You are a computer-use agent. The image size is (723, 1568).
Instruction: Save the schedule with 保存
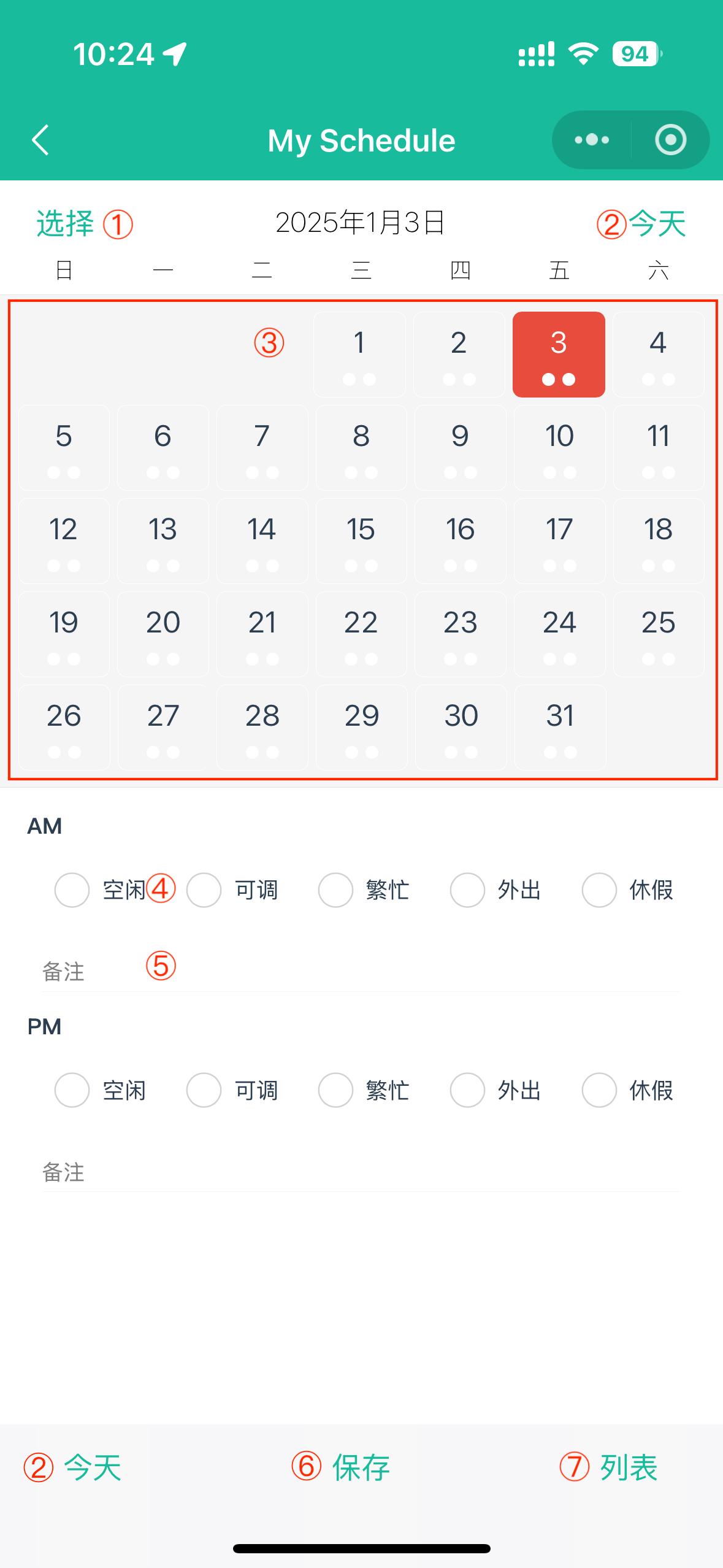pyautogui.click(x=361, y=1468)
